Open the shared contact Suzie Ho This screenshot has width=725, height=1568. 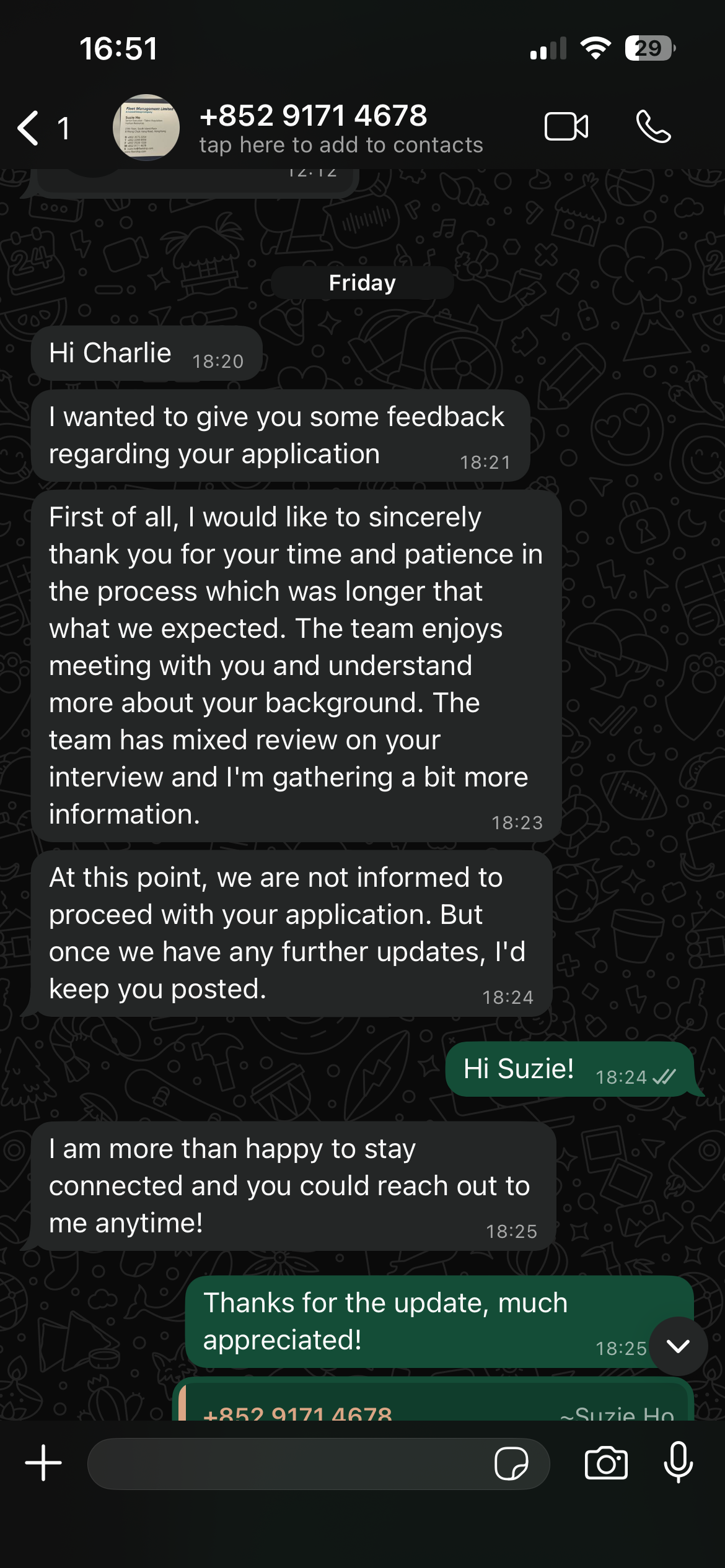pos(434,1406)
